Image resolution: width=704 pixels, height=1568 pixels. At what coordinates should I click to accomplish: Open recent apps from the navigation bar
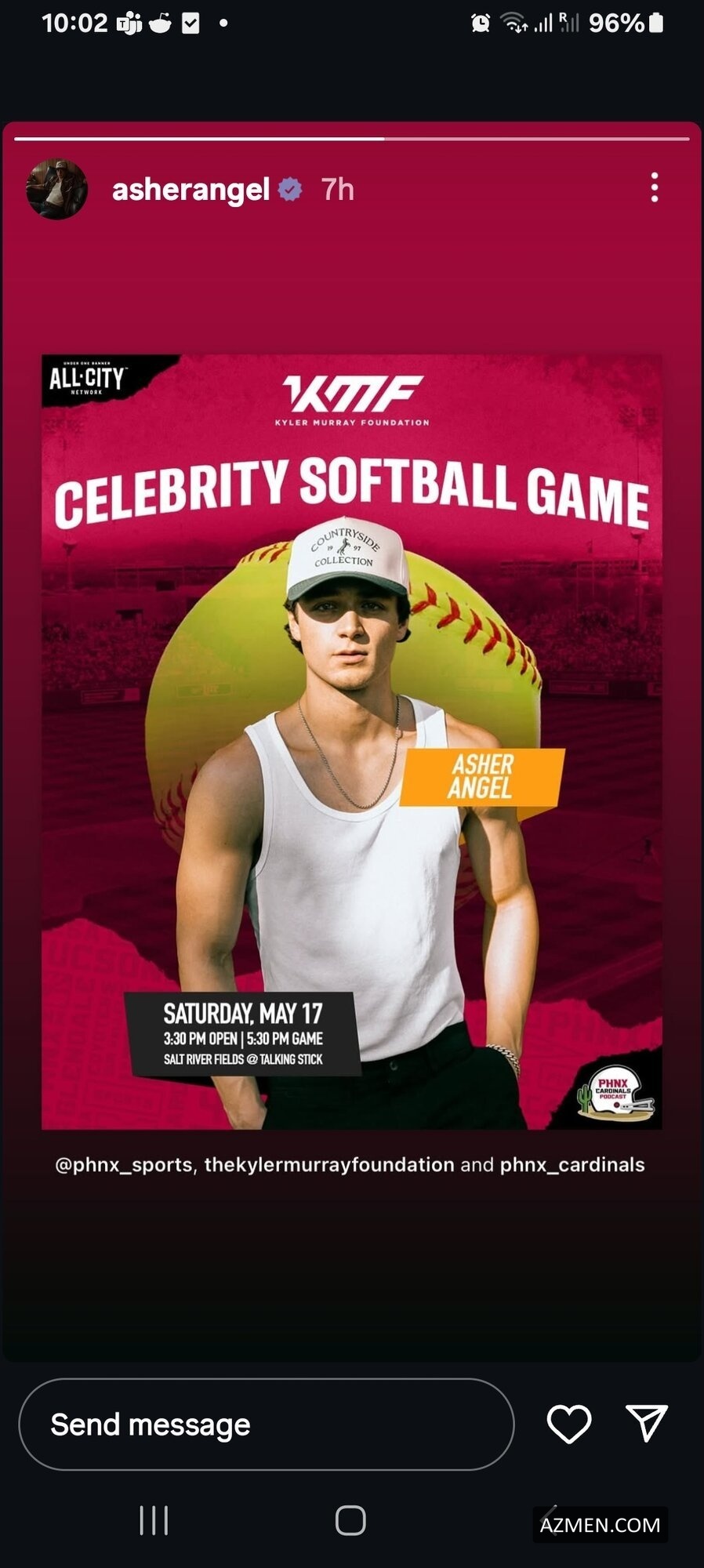154,1520
